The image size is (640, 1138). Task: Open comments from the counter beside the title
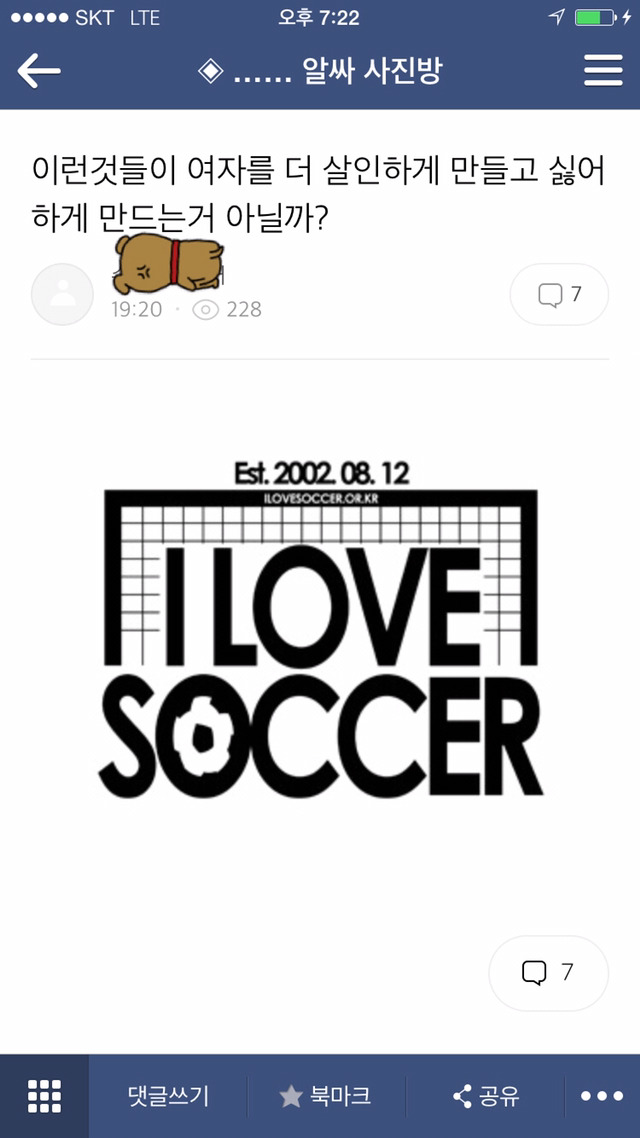[x=559, y=294]
